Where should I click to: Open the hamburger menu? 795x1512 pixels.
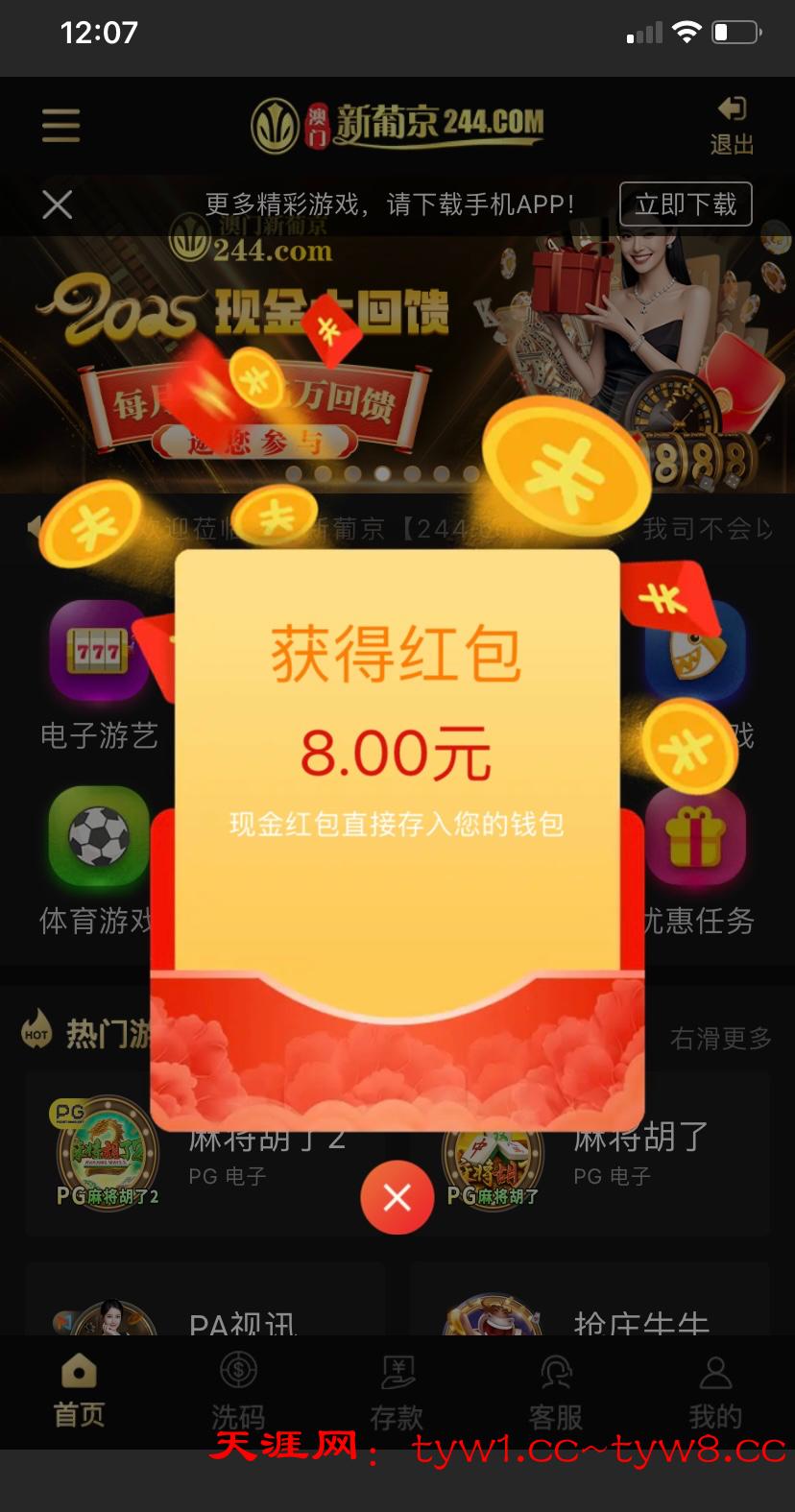60,126
